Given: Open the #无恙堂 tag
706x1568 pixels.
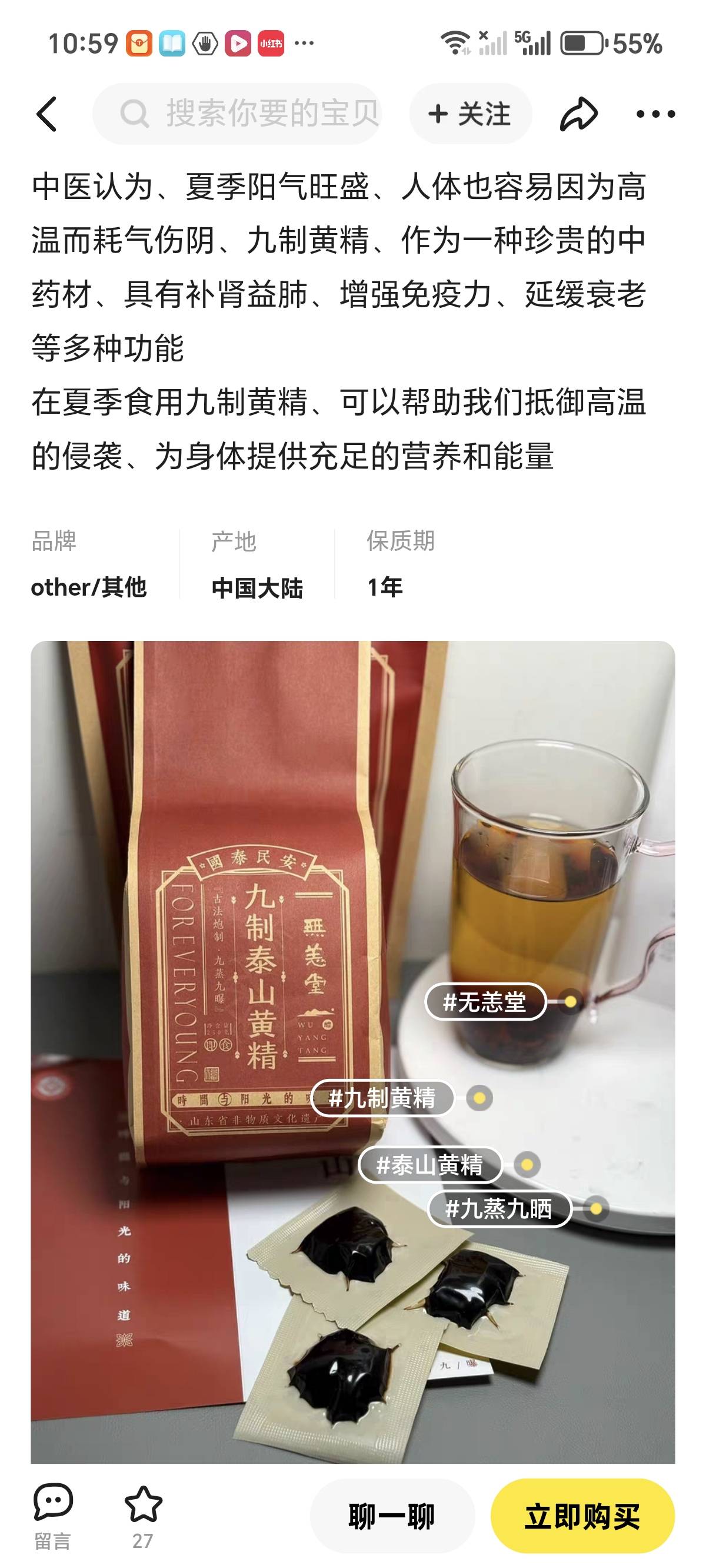Looking at the screenshot, I should (x=485, y=1001).
